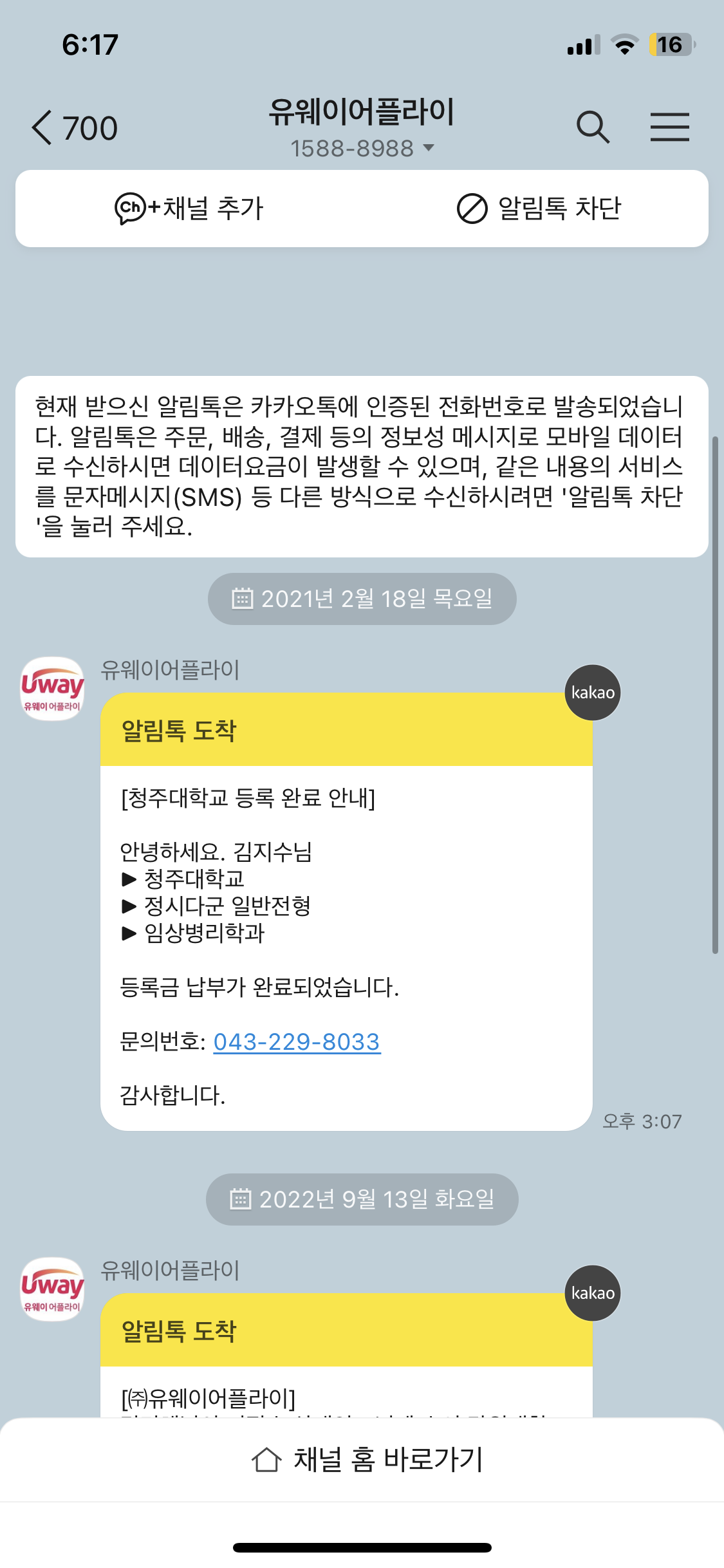Viewport: 724px width, 1568px height.
Task: Call the inquiry number 043-229-8033
Action: [297, 1041]
